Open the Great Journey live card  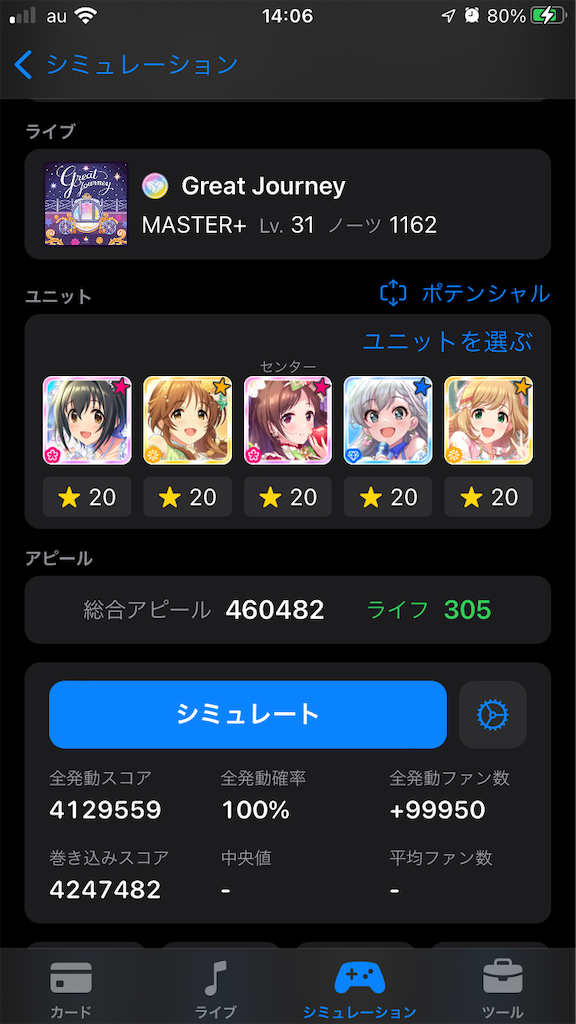click(288, 204)
